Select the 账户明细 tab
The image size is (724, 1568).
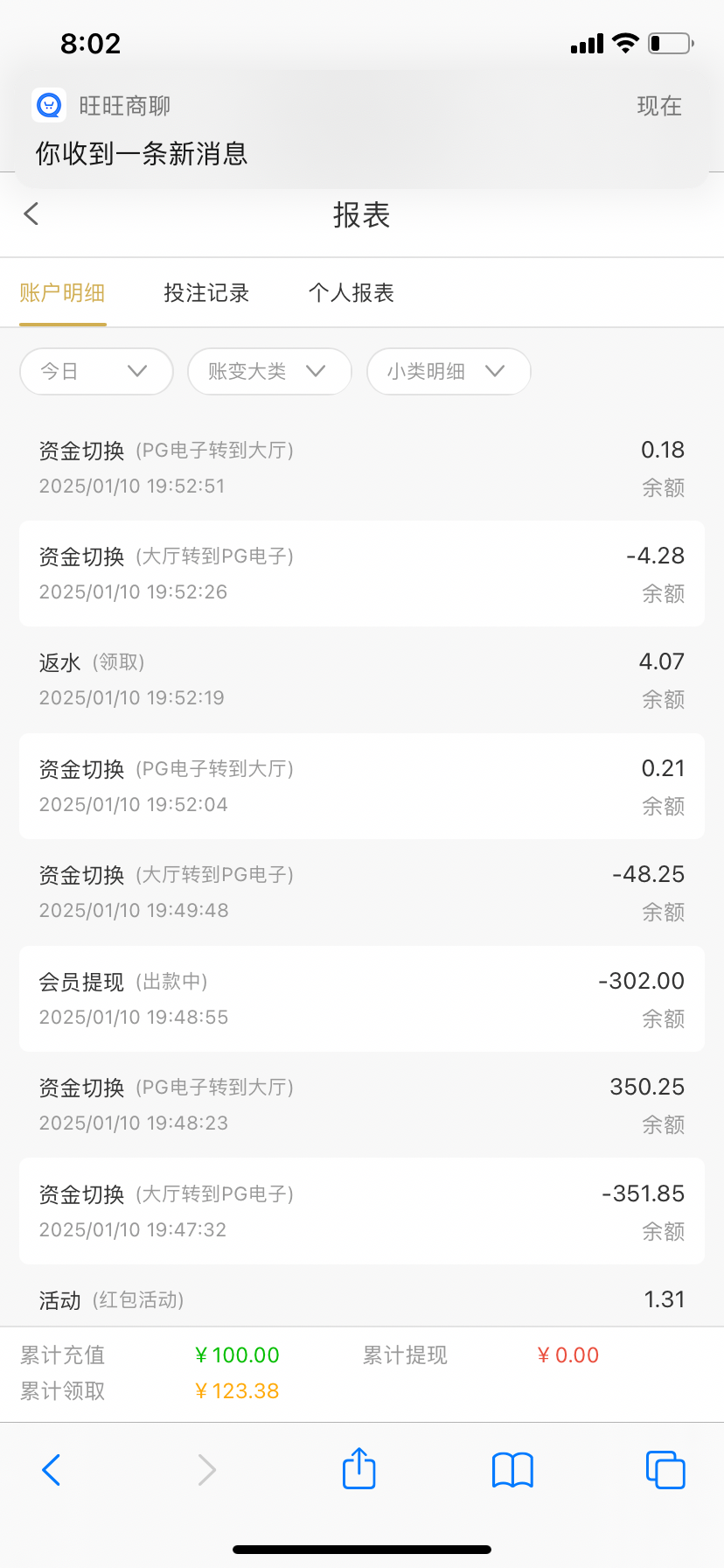(x=62, y=293)
